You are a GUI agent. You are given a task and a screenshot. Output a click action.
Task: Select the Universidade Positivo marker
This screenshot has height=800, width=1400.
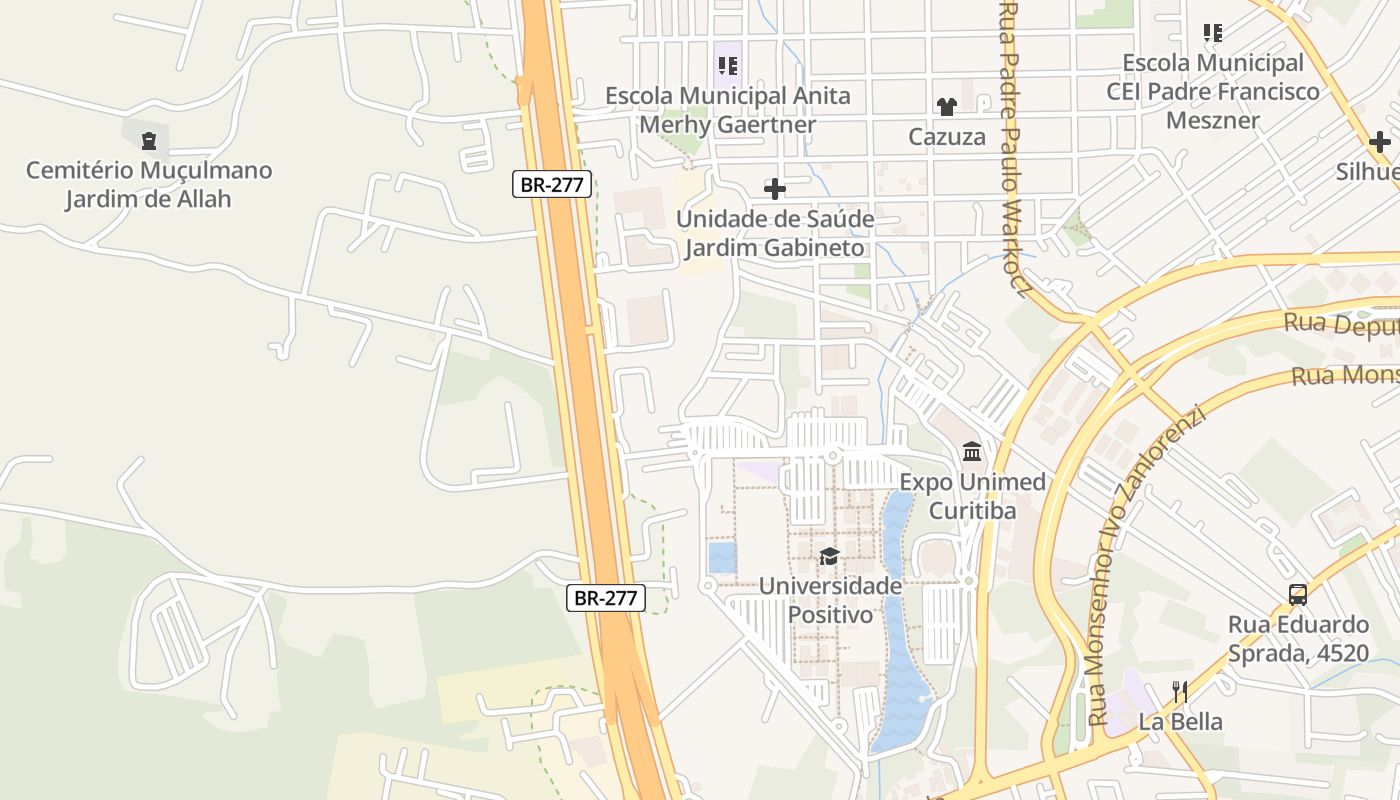[x=828, y=556]
